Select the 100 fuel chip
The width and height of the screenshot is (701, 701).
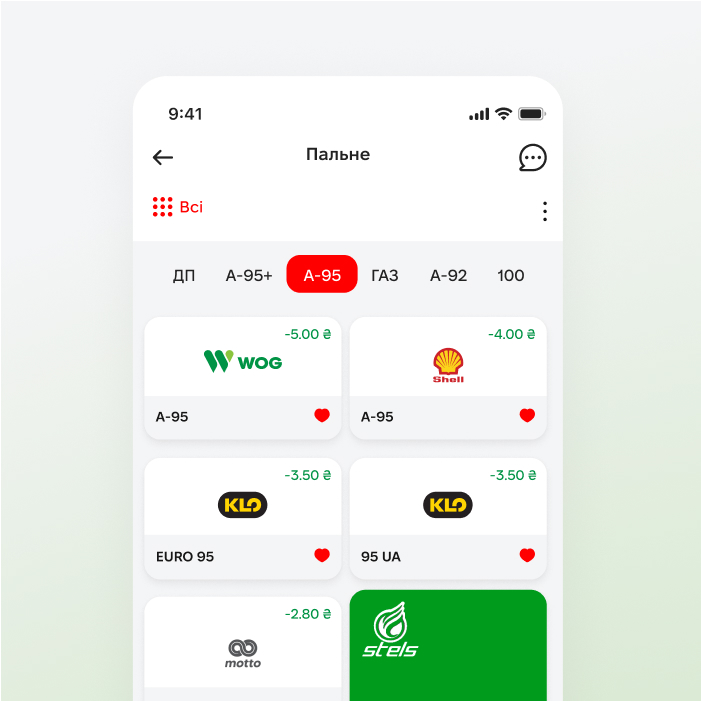[x=511, y=275]
